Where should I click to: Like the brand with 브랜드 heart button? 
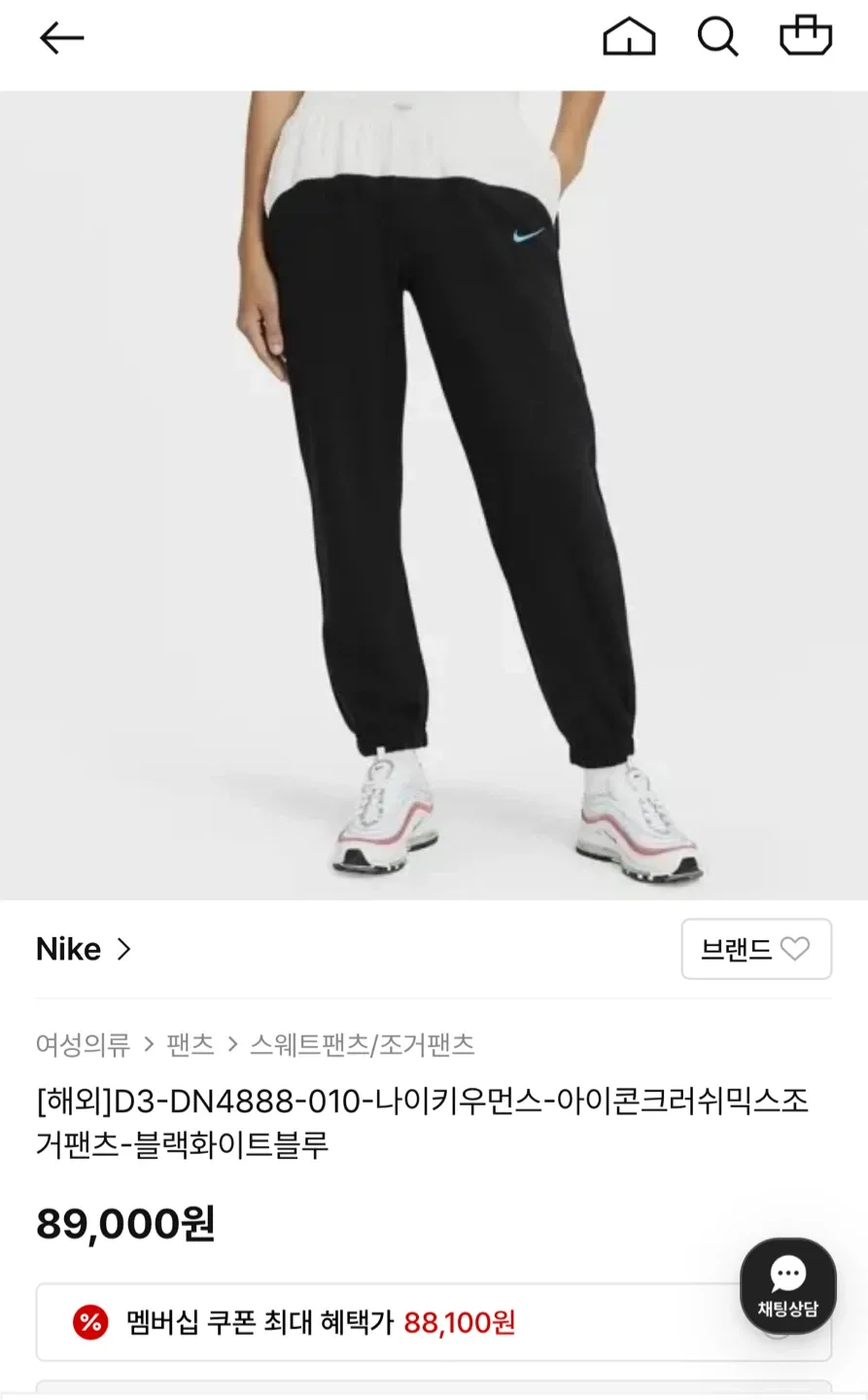(x=756, y=949)
